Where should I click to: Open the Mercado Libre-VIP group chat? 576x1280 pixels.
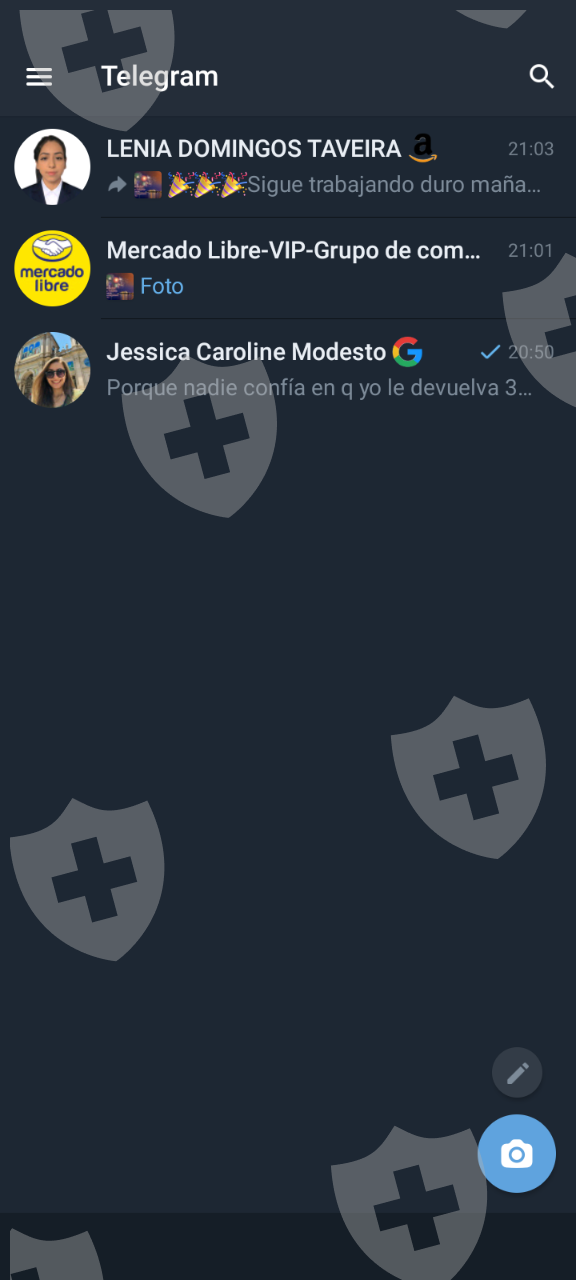pyautogui.click(x=288, y=268)
